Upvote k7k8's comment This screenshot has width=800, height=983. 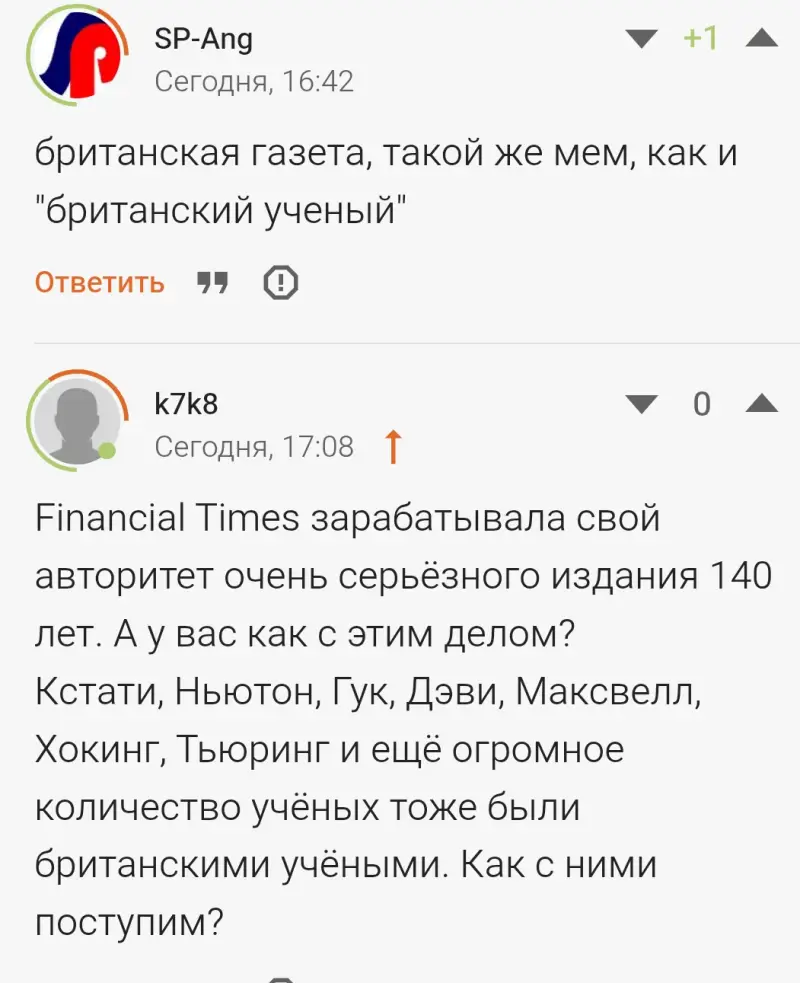click(x=762, y=404)
